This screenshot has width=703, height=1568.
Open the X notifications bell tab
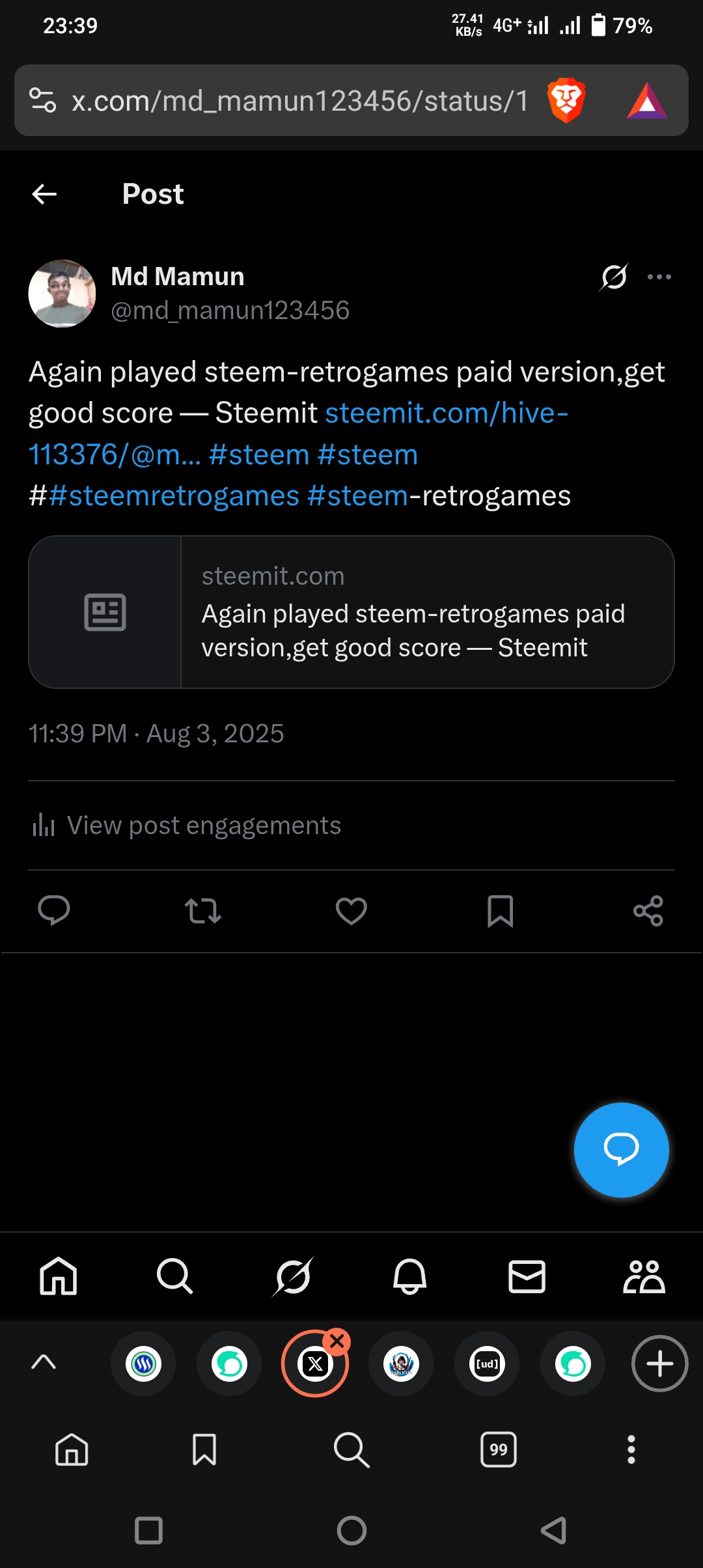tap(409, 1276)
